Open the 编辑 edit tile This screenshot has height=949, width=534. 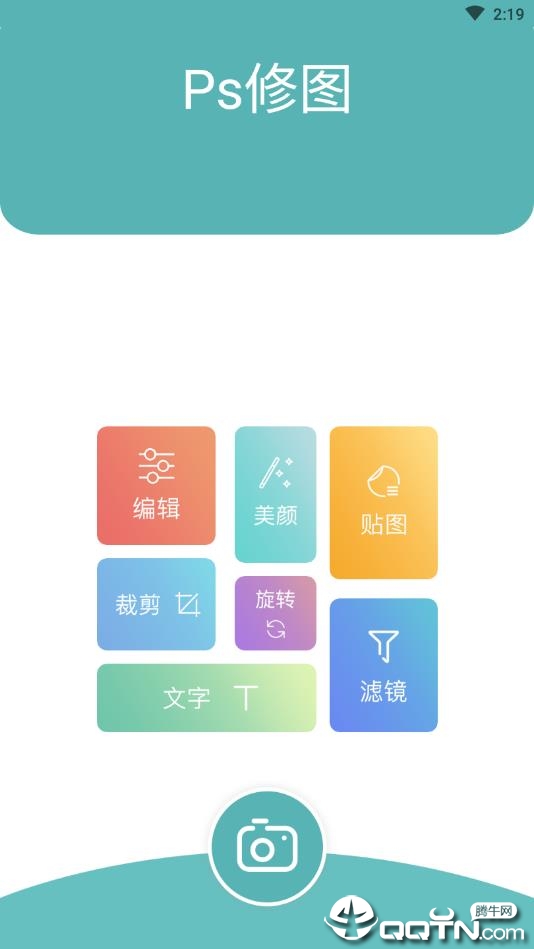(x=156, y=485)
